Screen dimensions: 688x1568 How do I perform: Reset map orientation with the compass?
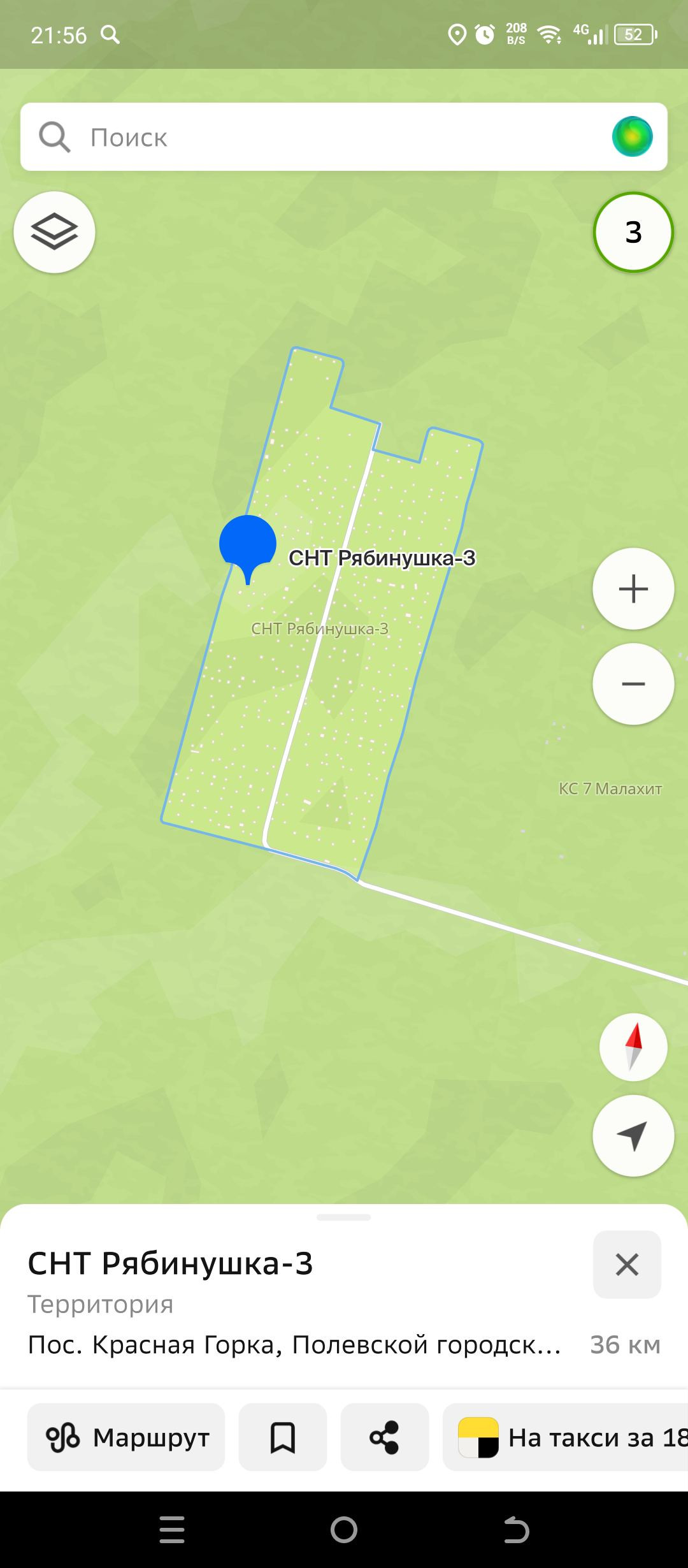pyautogui.click(x=633, y=1047)
